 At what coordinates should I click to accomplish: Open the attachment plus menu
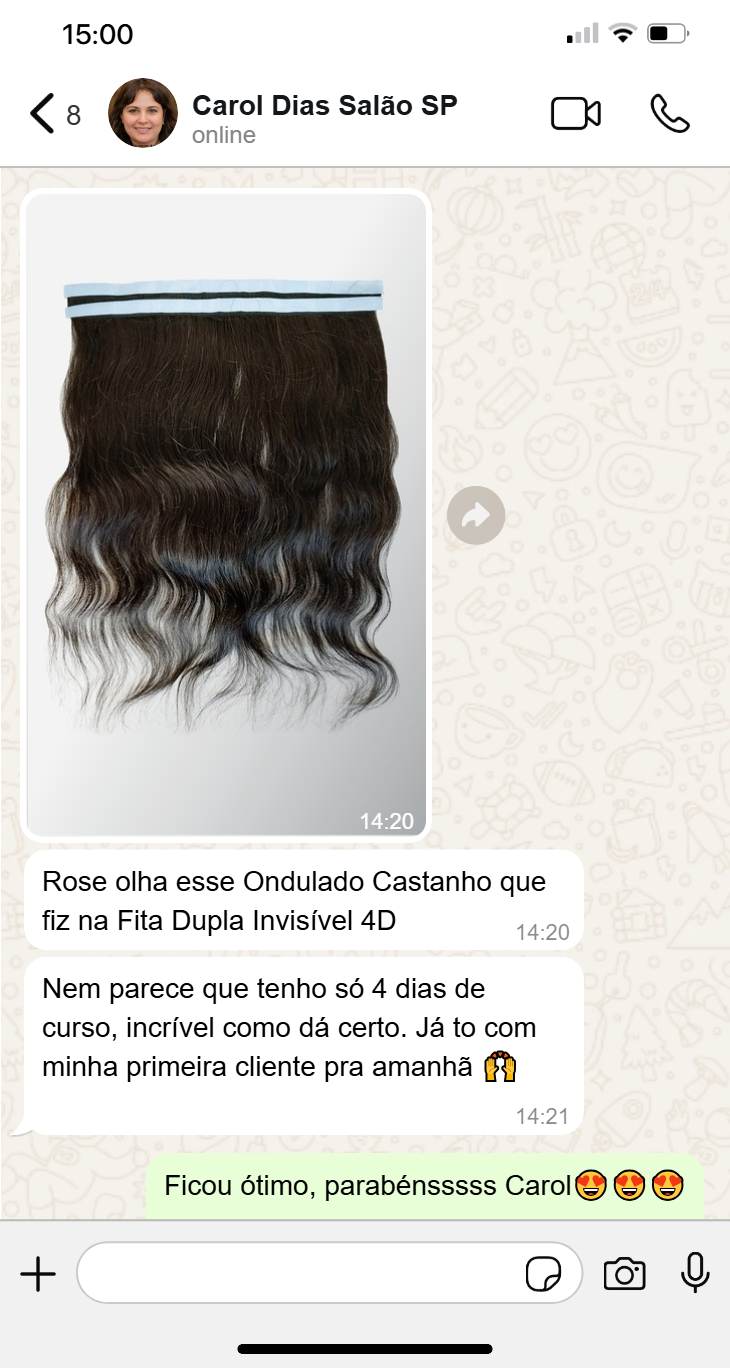pos(38,1274)
